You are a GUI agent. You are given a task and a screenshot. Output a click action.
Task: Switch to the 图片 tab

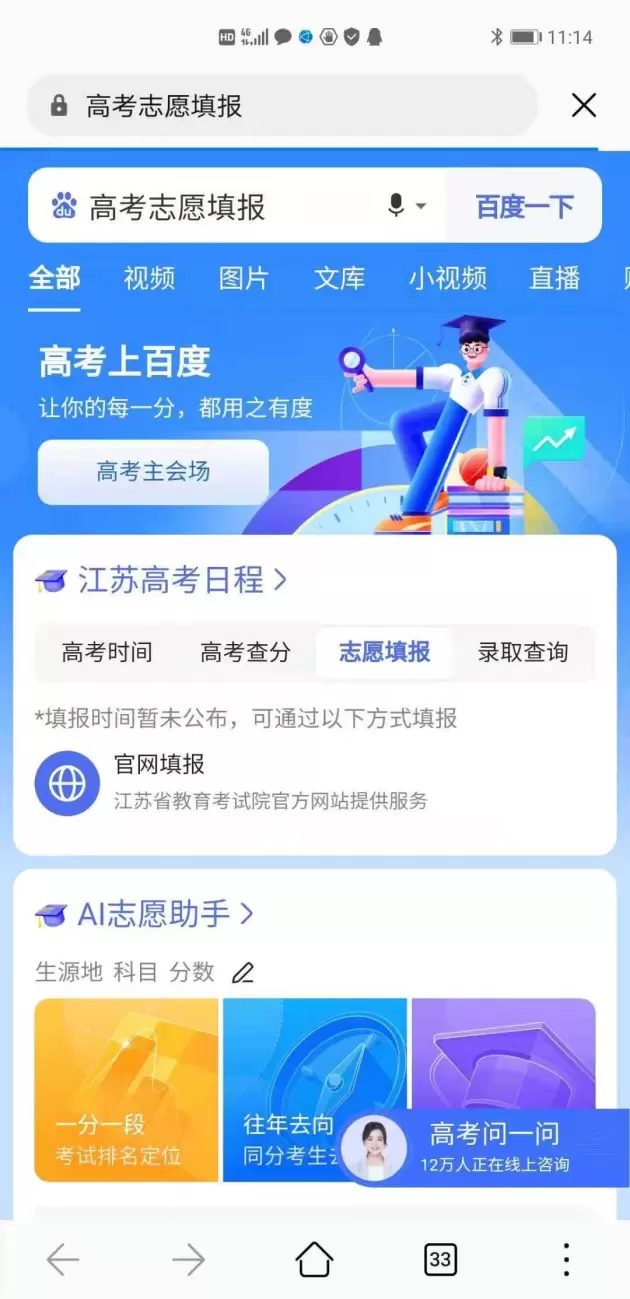tap(243, 278)
